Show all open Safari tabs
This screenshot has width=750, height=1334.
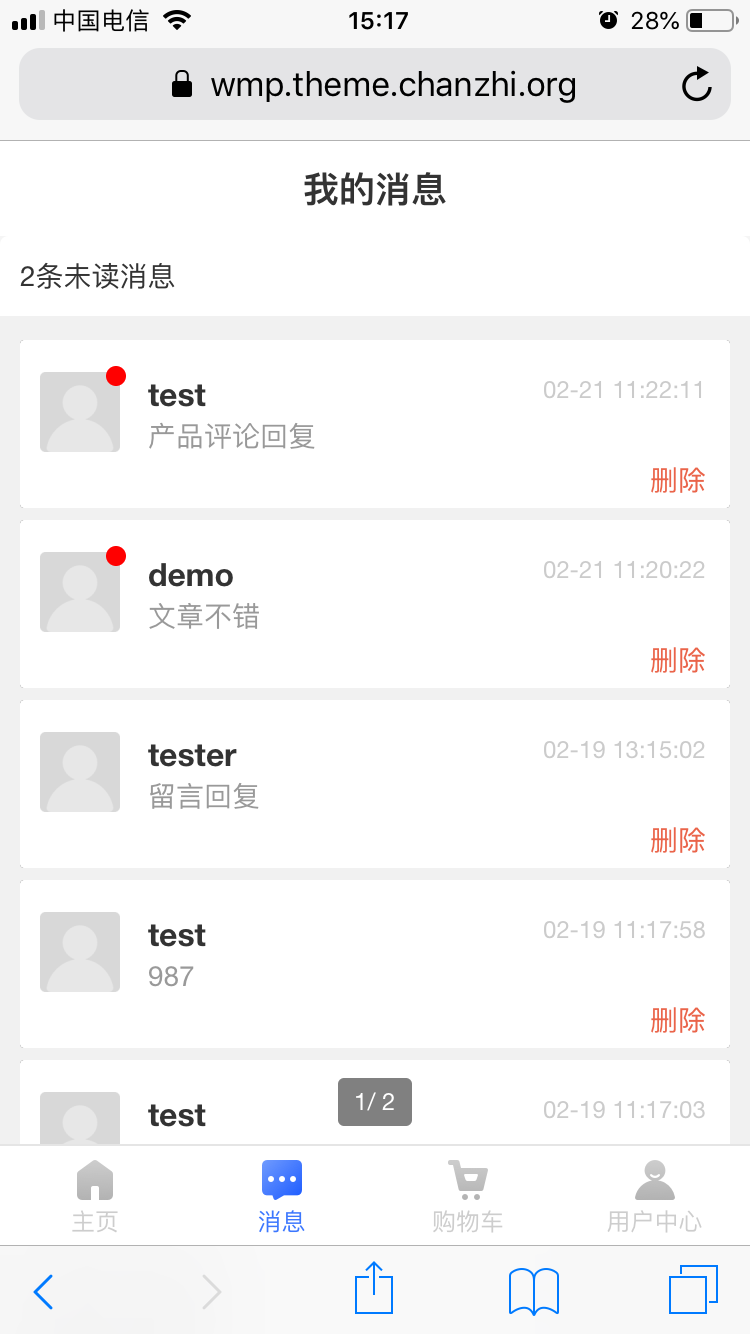click(693, 1290)
